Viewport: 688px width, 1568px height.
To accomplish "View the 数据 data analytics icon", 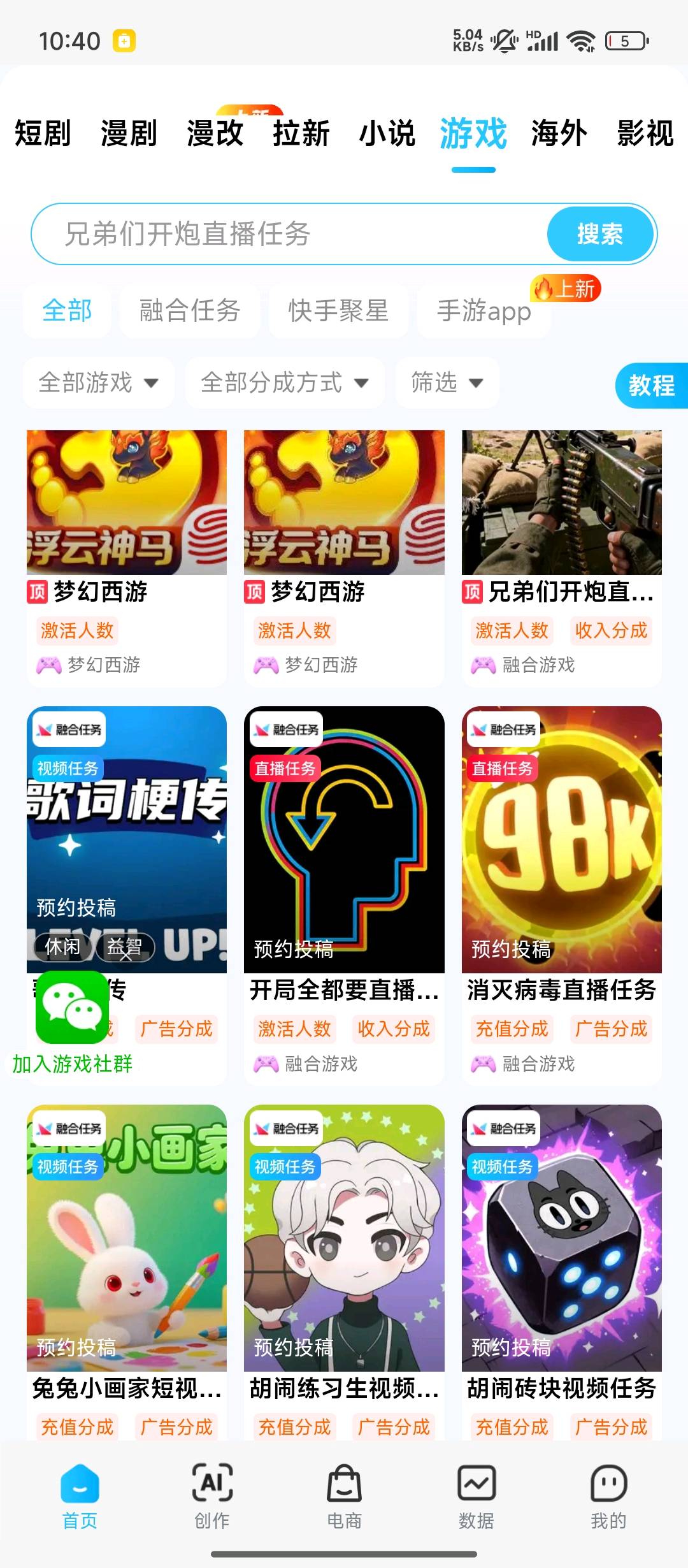I will coord(477,1481).
